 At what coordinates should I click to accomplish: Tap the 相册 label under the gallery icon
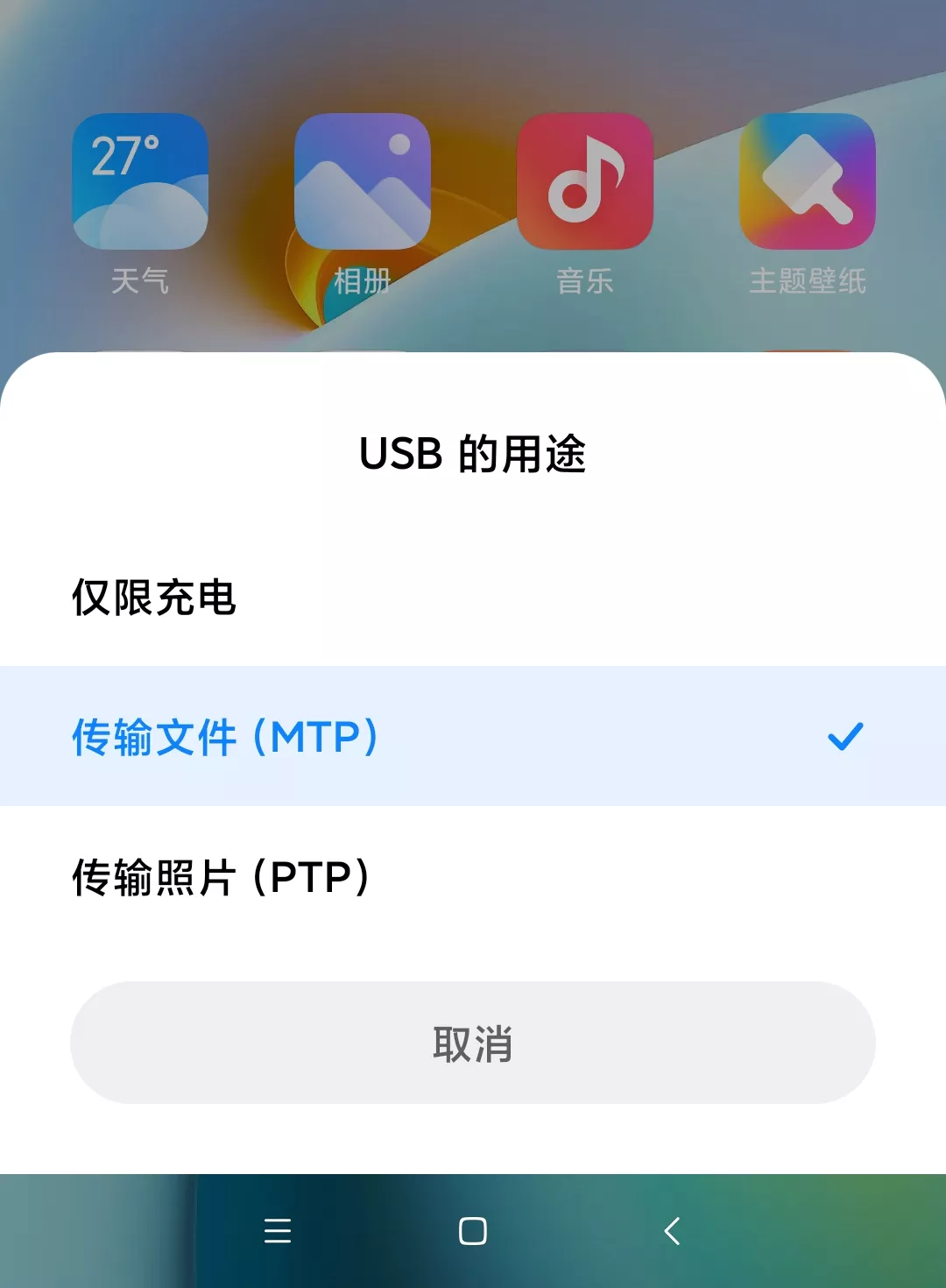click(x=364, y=280)
